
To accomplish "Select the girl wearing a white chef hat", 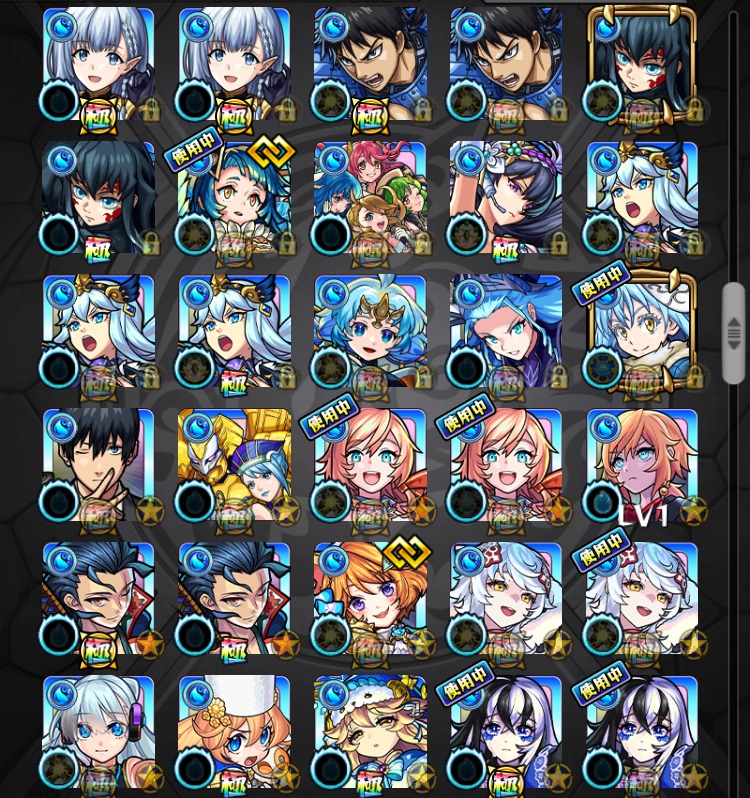I will [234, 732].
